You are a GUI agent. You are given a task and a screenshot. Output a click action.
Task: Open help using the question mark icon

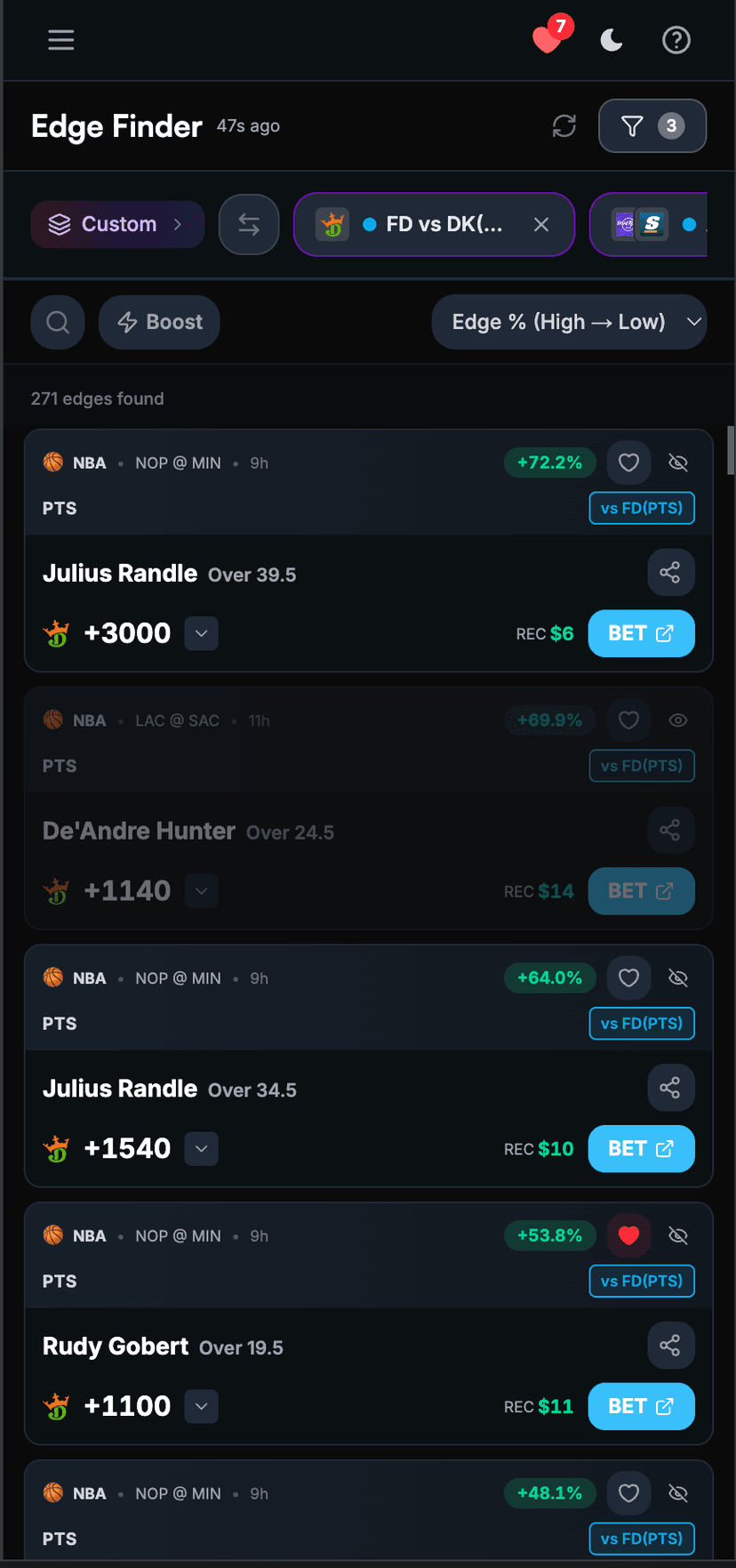click(x=676, y=40)
